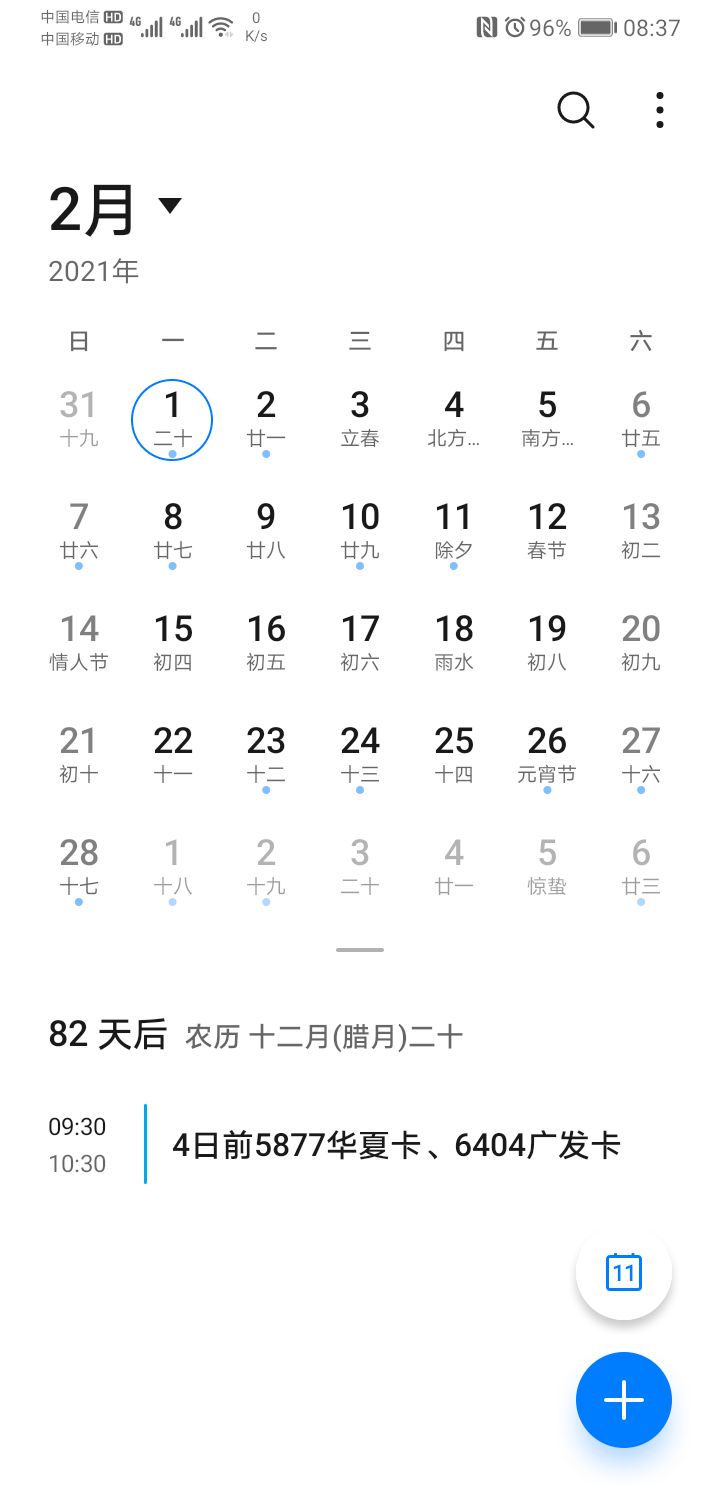This screenshot has width=720, height=1496.
Task: Jump to today with calendar 11 button
Action: point(624,1272)
